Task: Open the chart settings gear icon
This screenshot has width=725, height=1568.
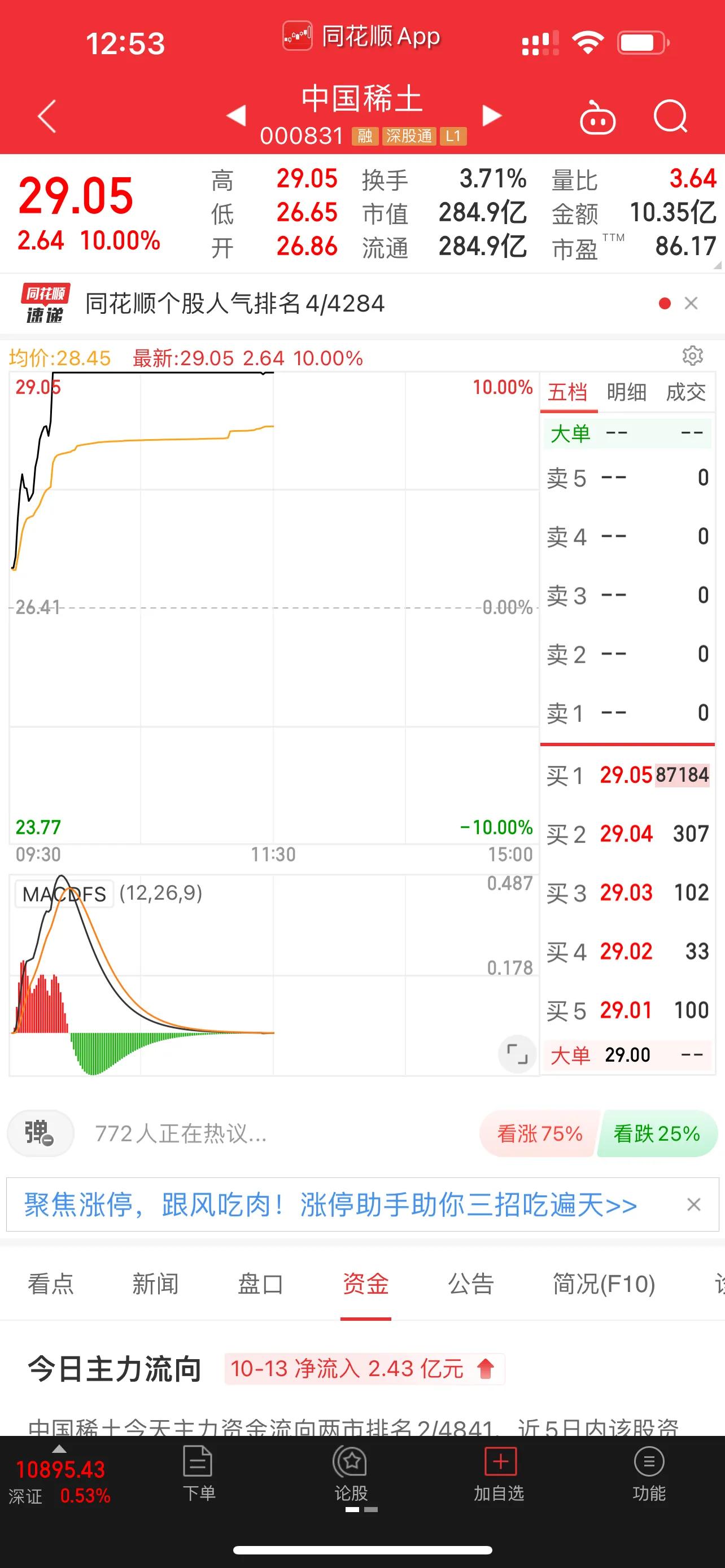Action: coord(693,356)
